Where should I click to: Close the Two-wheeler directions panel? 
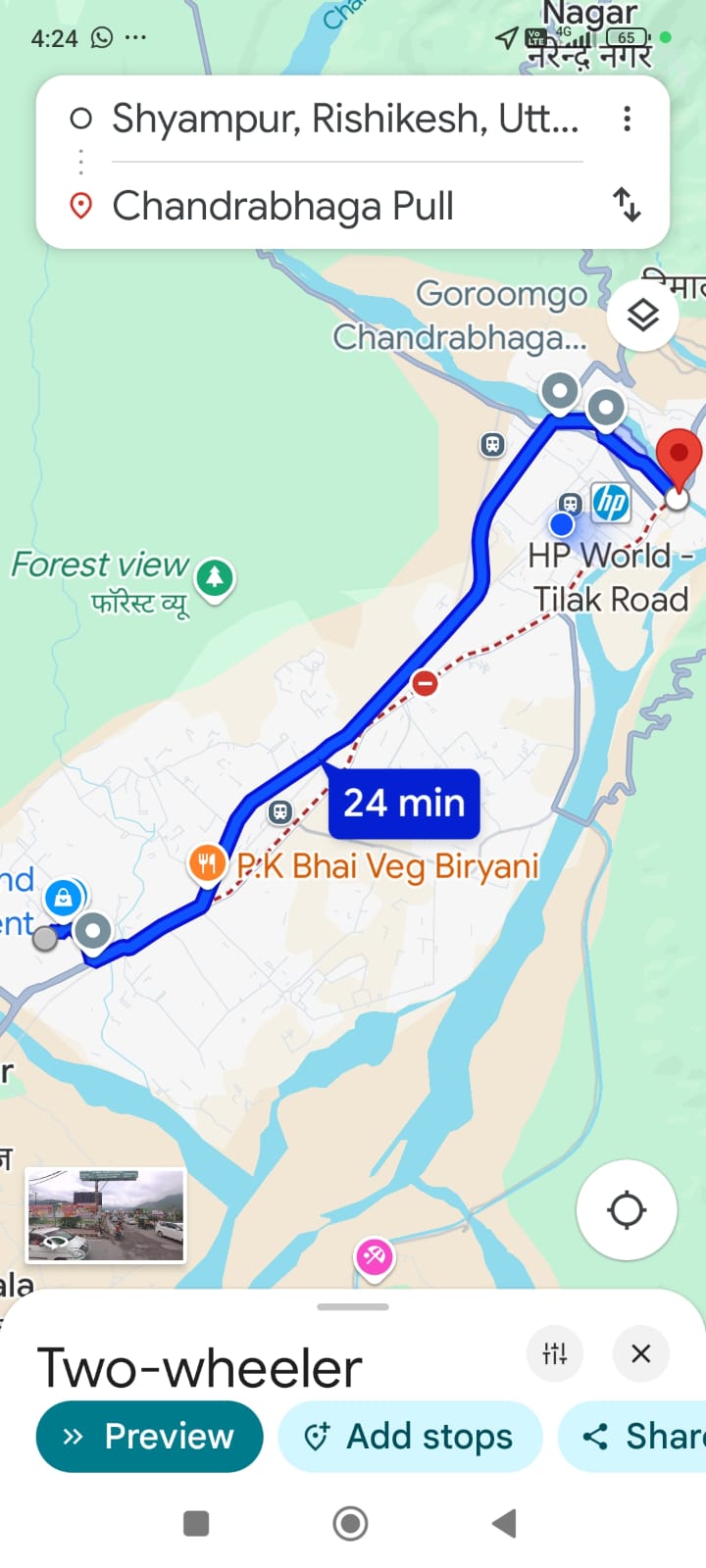coord(641,1353)
